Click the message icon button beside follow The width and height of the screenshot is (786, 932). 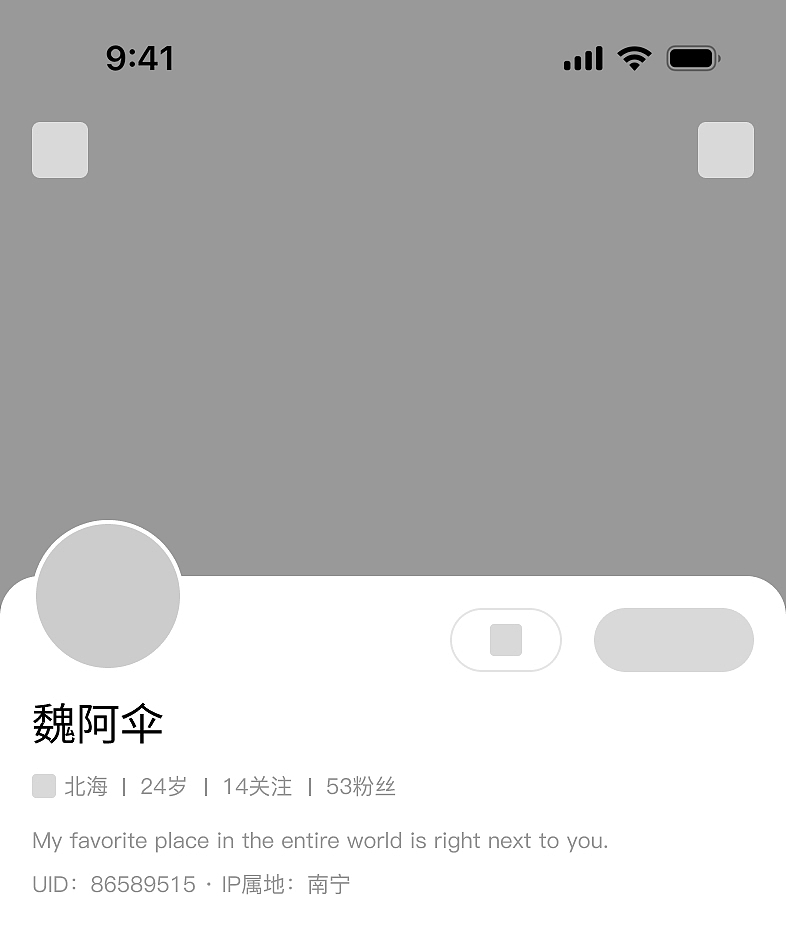coord(506,640)
